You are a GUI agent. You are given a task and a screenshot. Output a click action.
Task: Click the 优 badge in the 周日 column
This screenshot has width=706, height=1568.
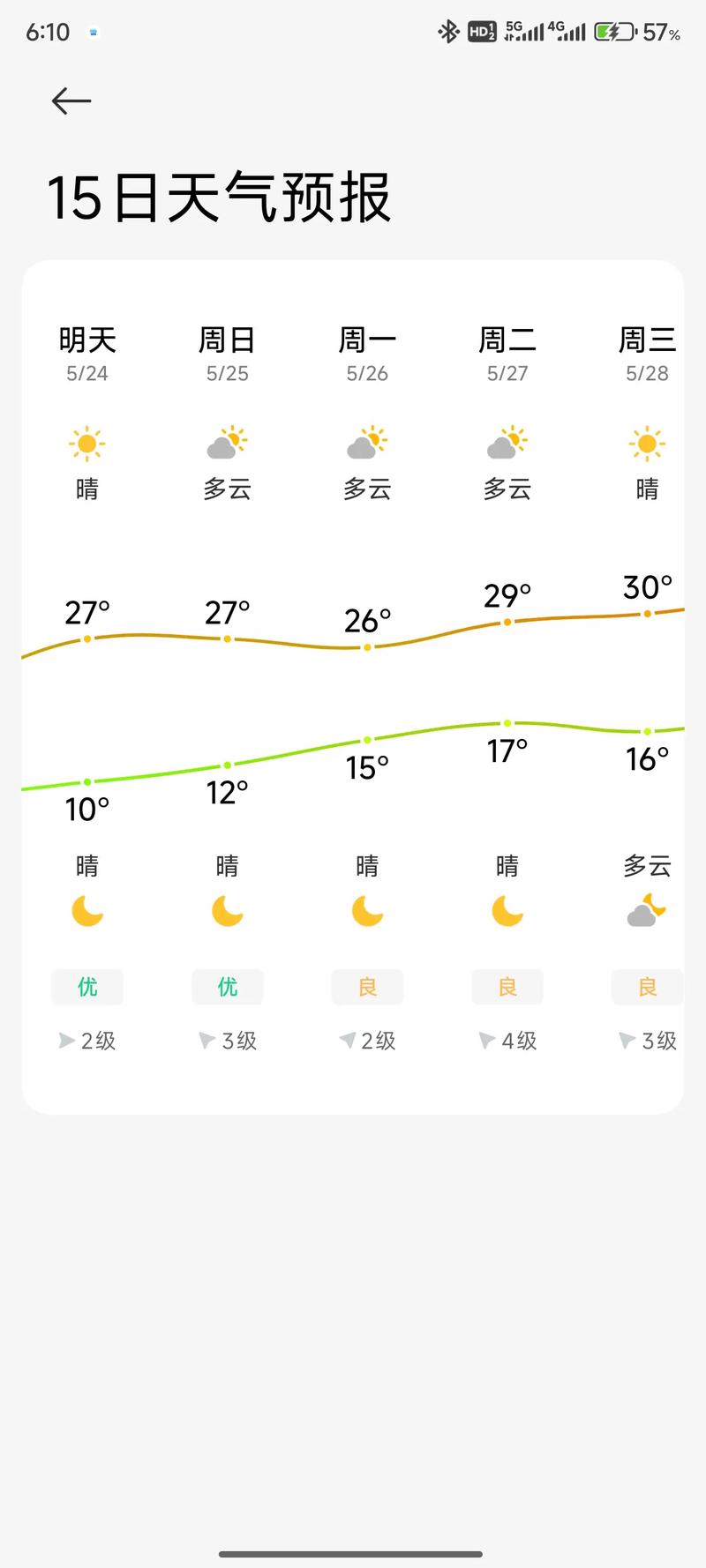click(227, 987)
